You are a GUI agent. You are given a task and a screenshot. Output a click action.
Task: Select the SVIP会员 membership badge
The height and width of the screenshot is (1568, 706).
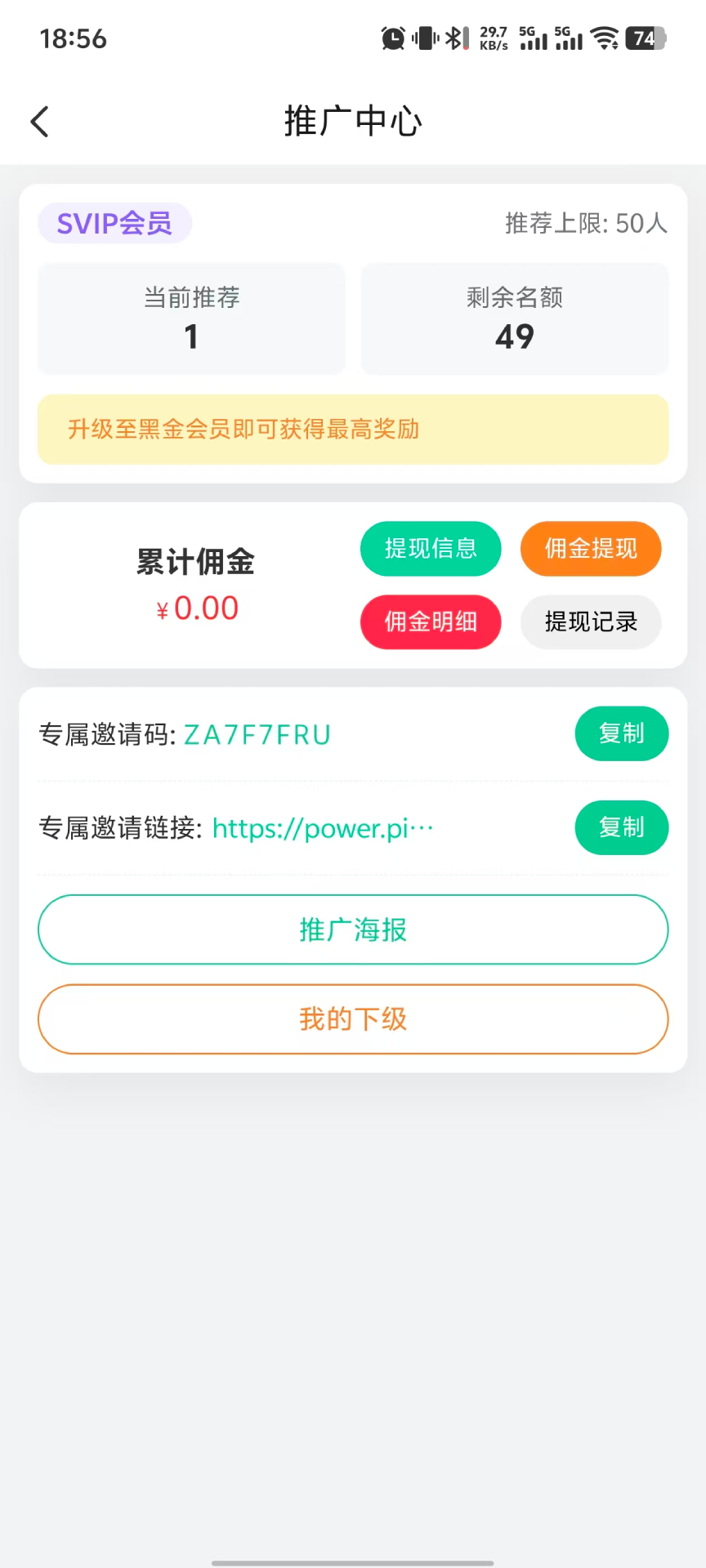[114, 222]
